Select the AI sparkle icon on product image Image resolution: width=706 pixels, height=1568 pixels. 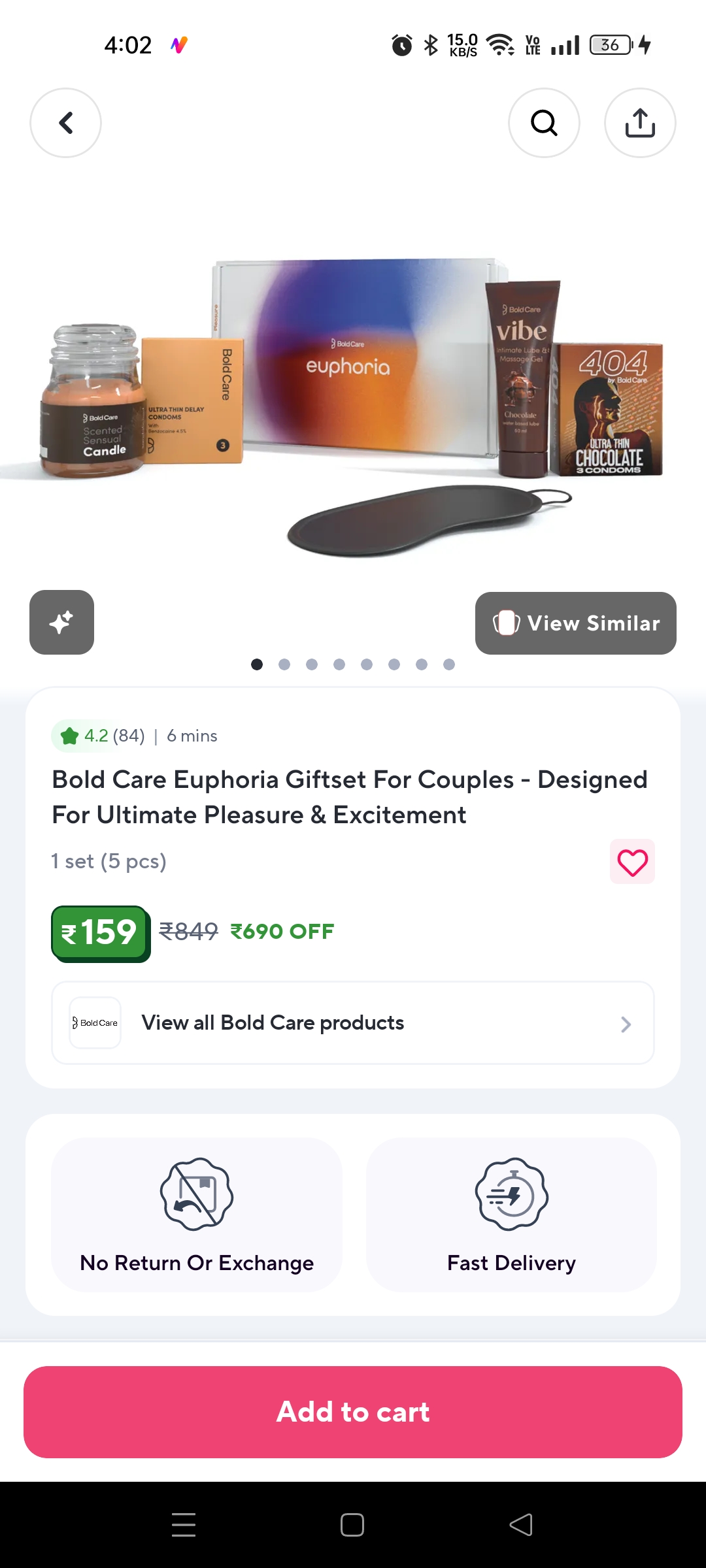(61, 622)
